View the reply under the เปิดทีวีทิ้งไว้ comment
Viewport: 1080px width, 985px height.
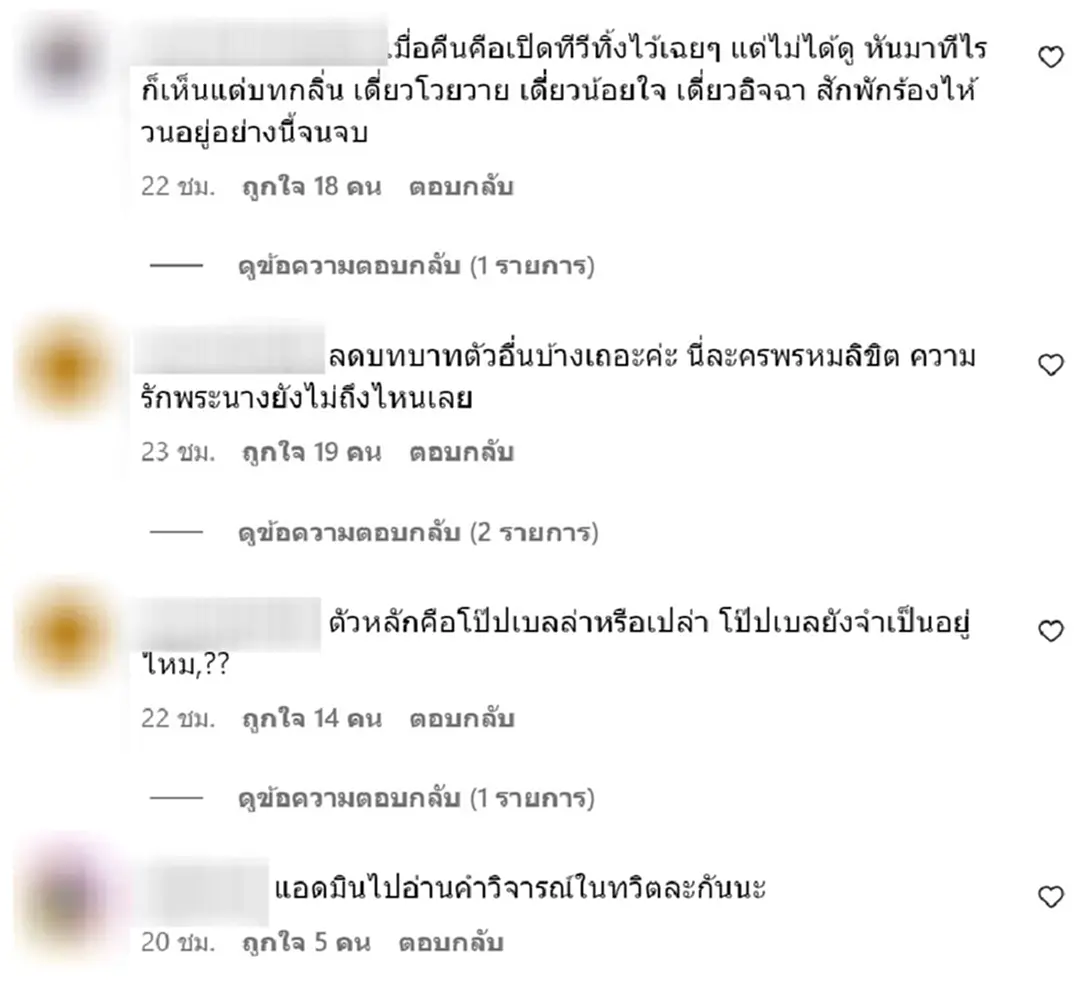coord(415,267)
